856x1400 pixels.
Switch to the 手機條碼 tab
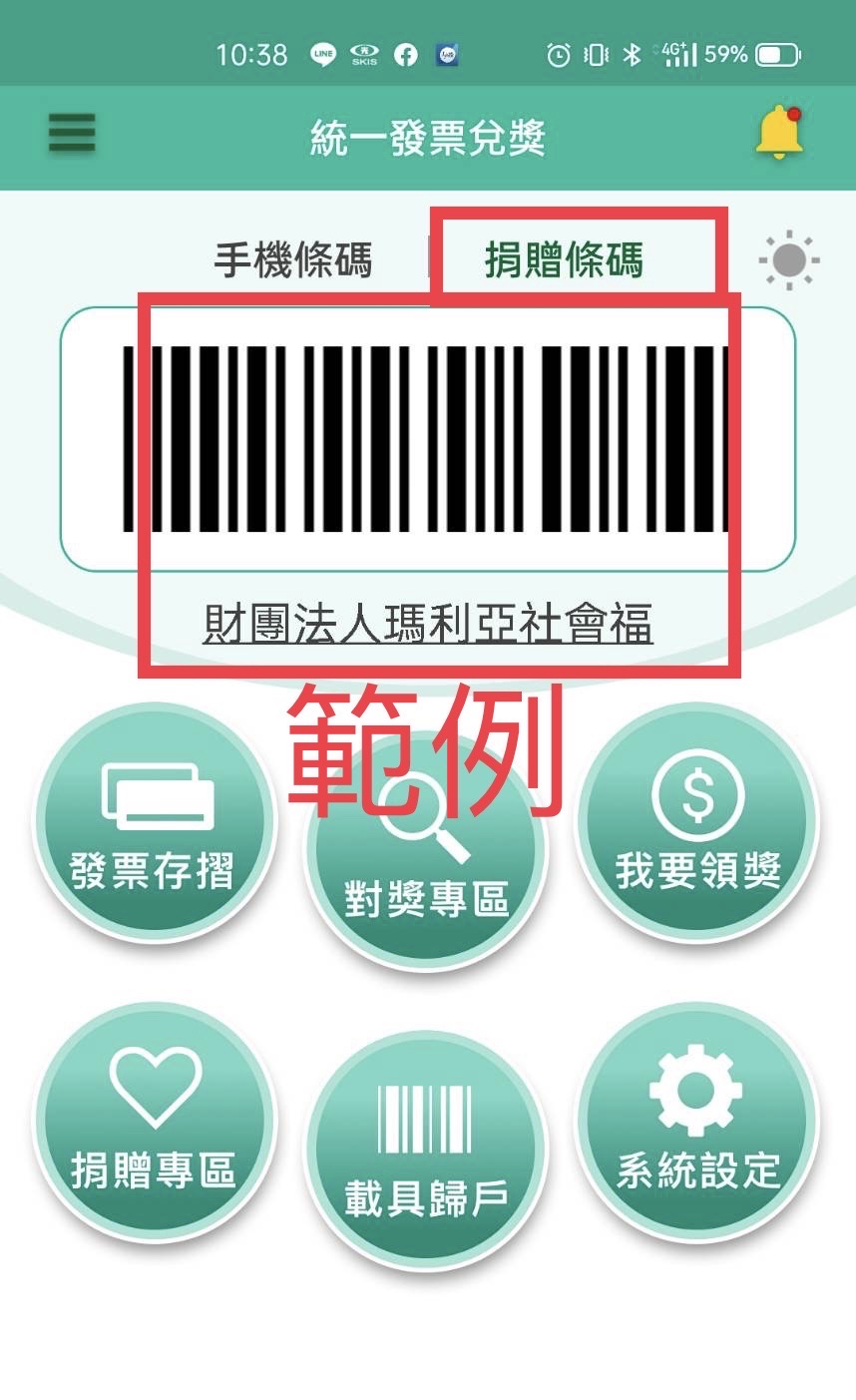293,260
